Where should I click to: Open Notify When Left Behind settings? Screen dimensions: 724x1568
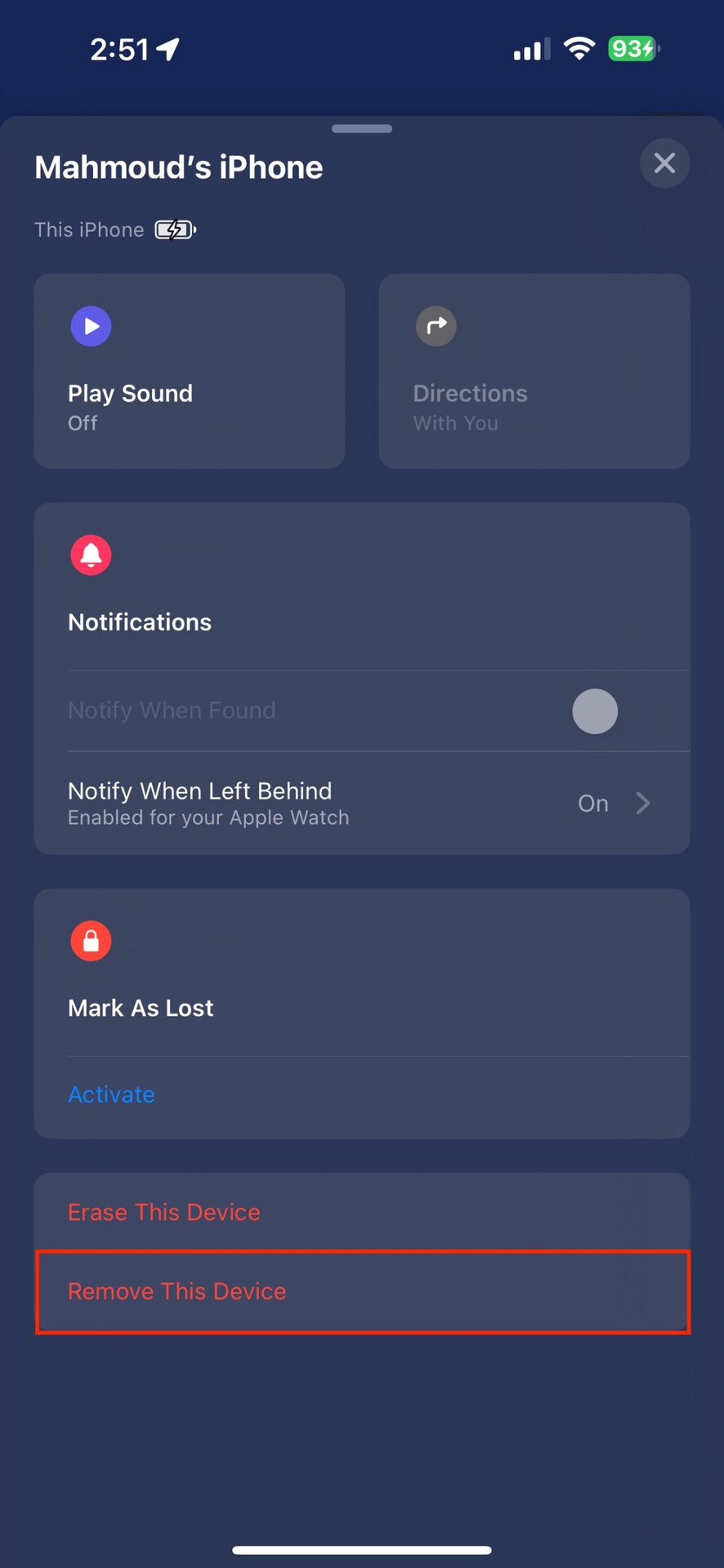[361, 803]
